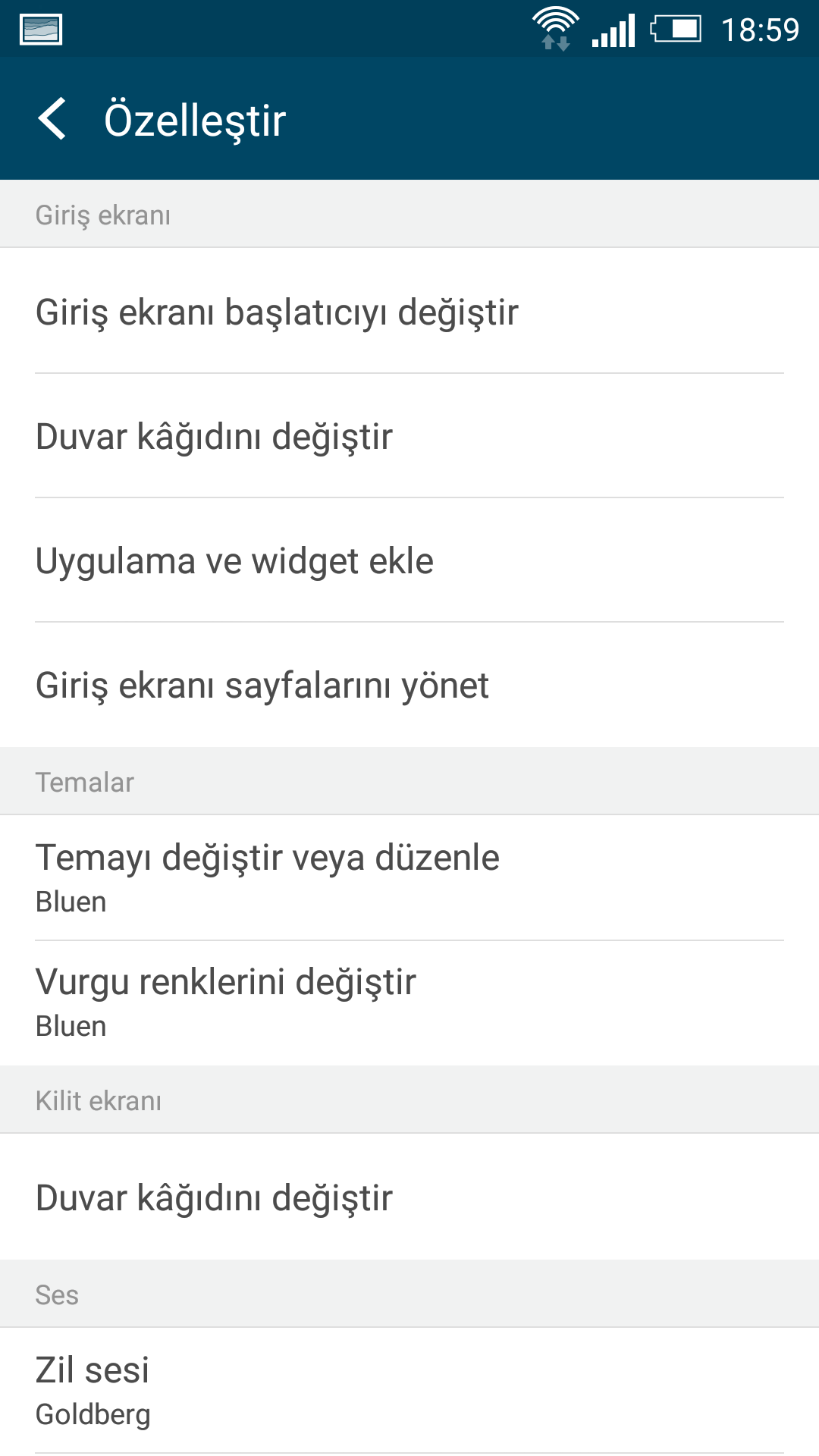This screenshot has width=819, height=1456.
Task: Open Giriş ekranı sayfalarını yönet
Action: point(409,685)
